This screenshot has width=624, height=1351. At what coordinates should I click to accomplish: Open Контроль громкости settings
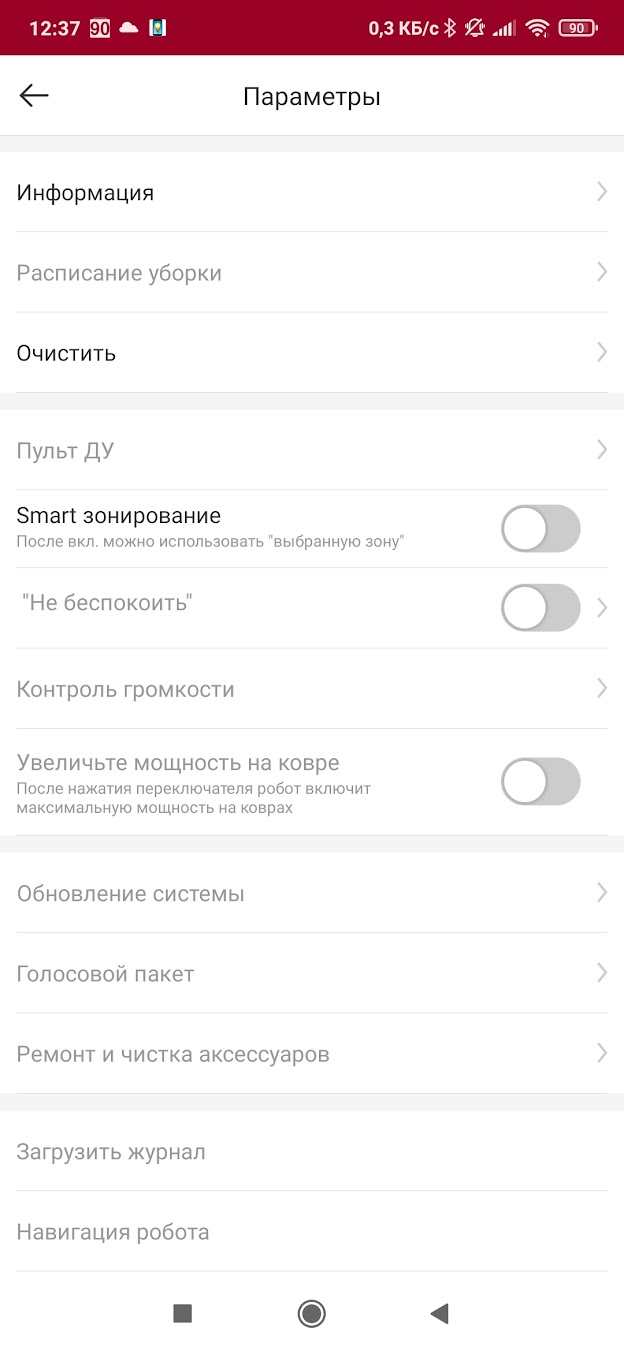pyautogui.click(x=311, y=689)
